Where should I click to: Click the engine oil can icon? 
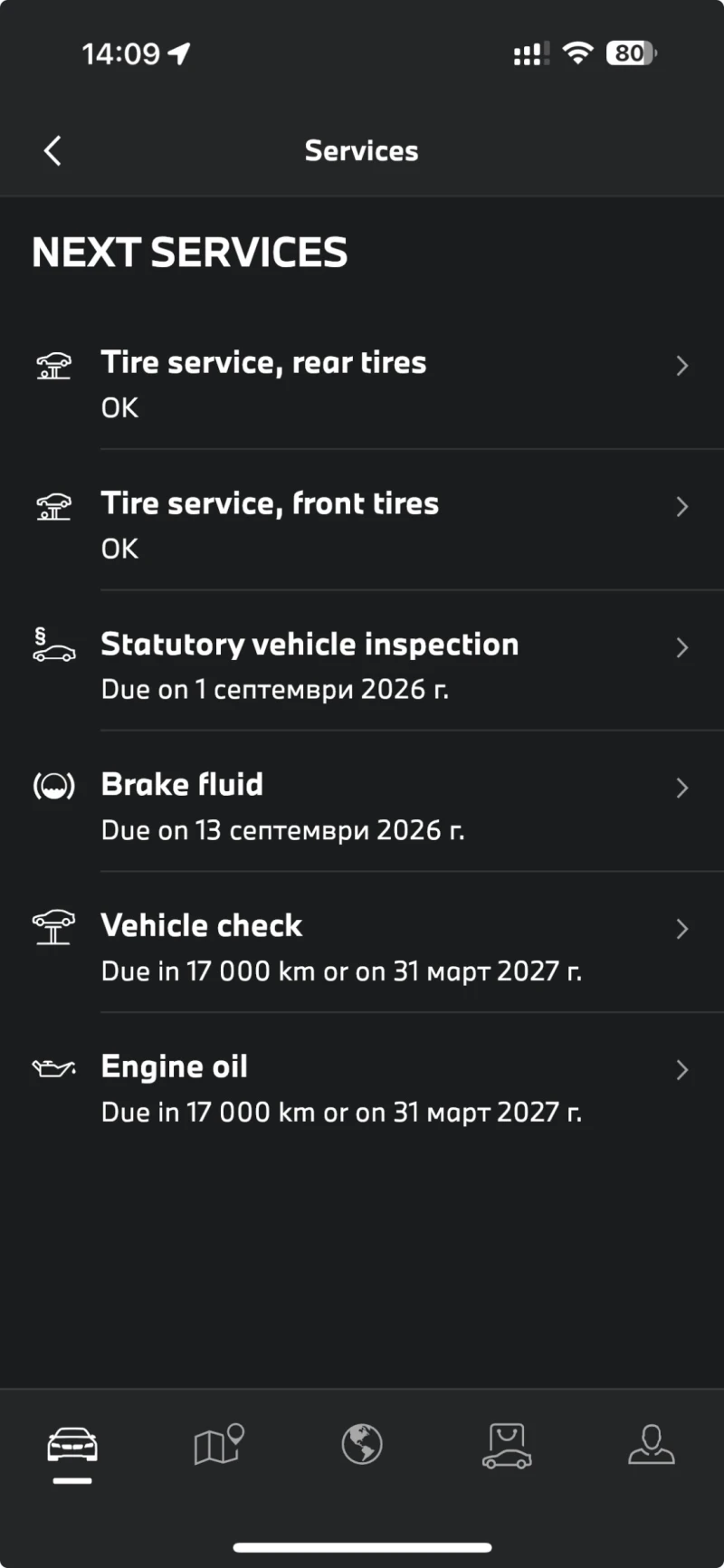tap(53, 1069)
